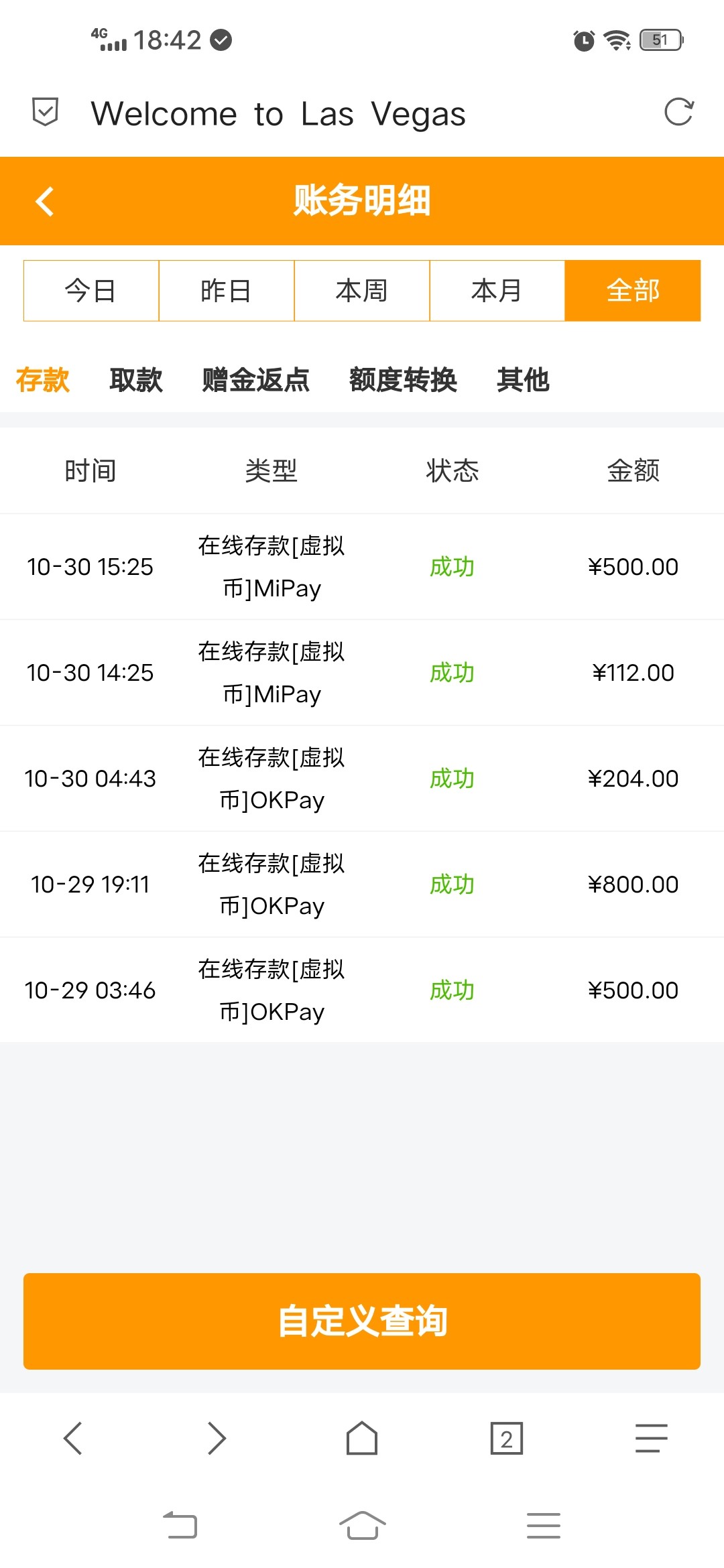Go to previous page in browser toolbar

tap(72, 1438)
